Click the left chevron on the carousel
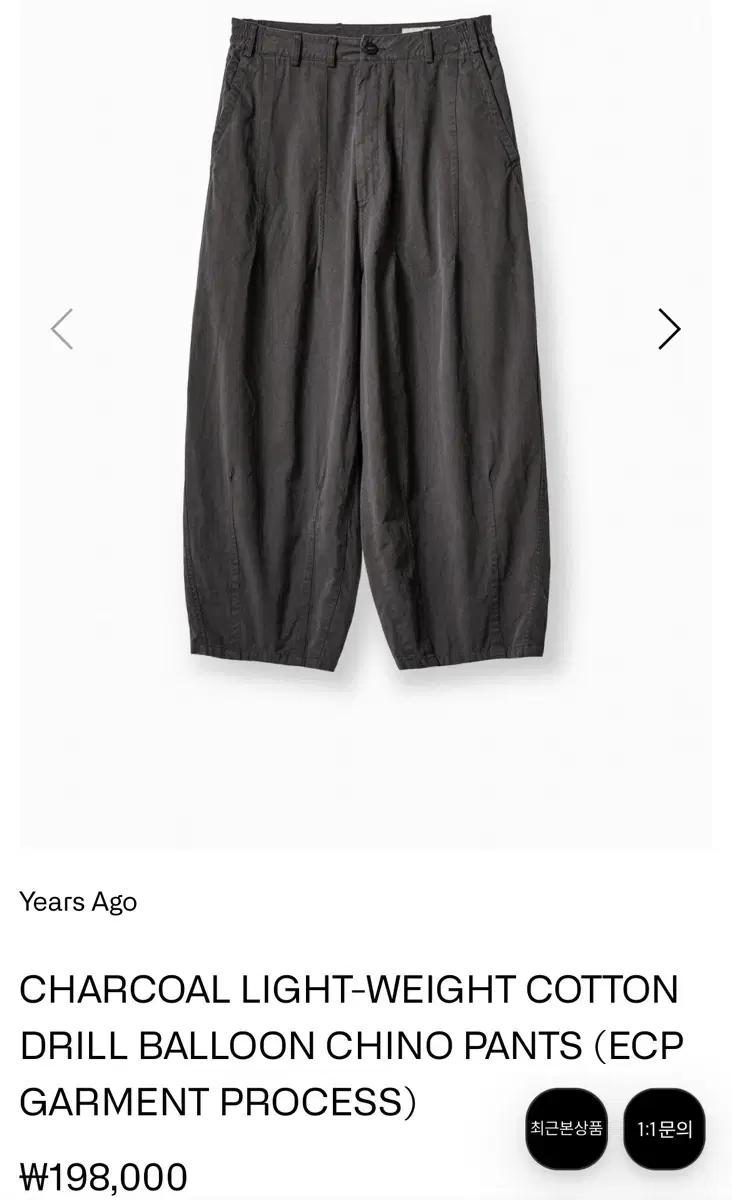Screen dimensions: 732x1200 click(62, 327)
